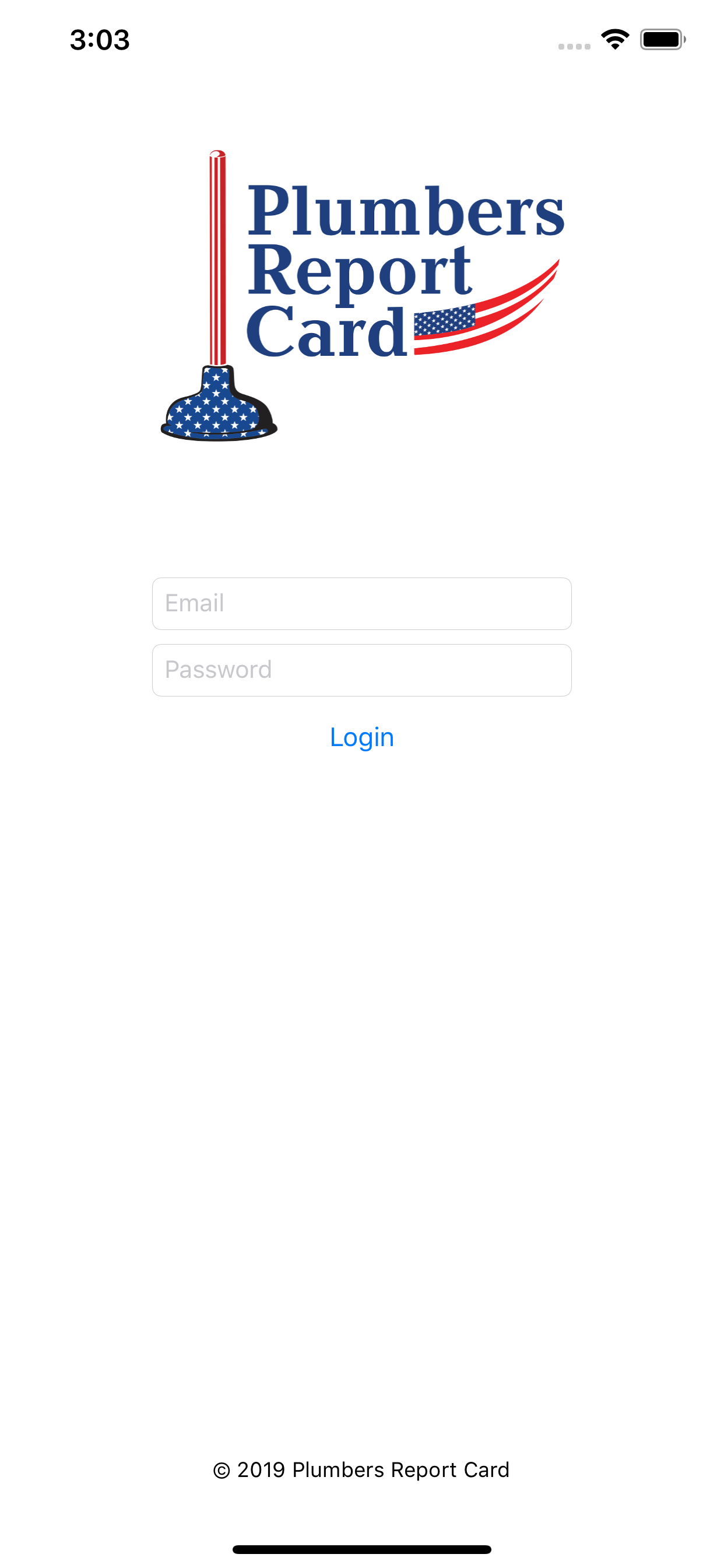Tap the Login link

tap(361, 737)
